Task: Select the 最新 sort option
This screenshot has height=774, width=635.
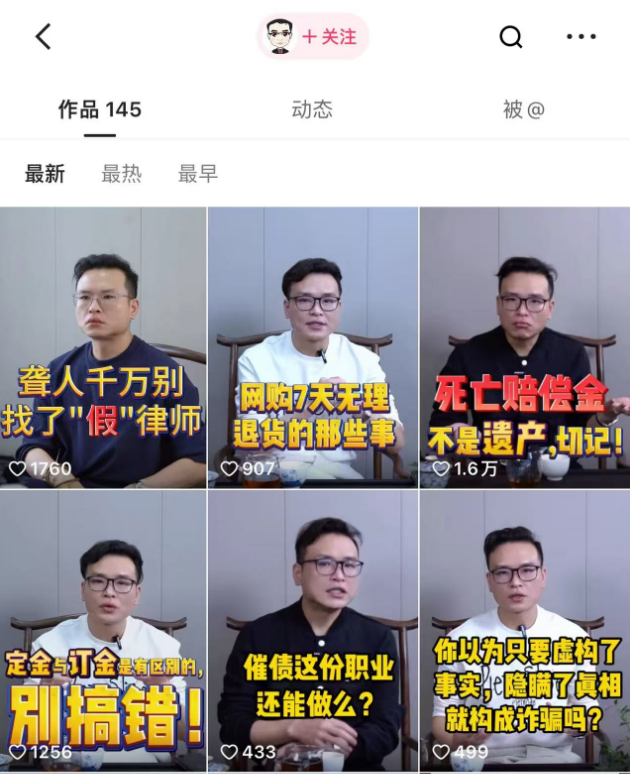Action: pyautogui.click(x=44, y=174)
